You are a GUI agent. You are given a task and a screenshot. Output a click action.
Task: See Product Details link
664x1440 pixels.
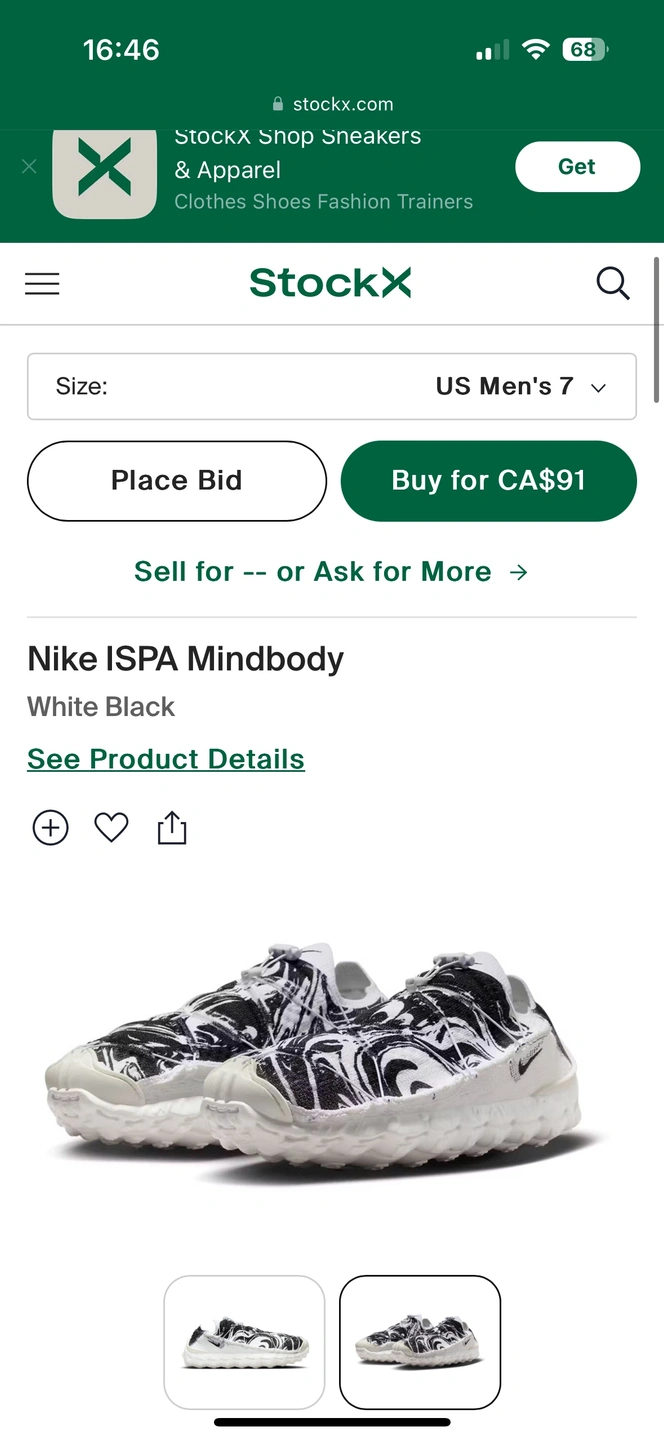pyautogui.click(x=166, y=759)
